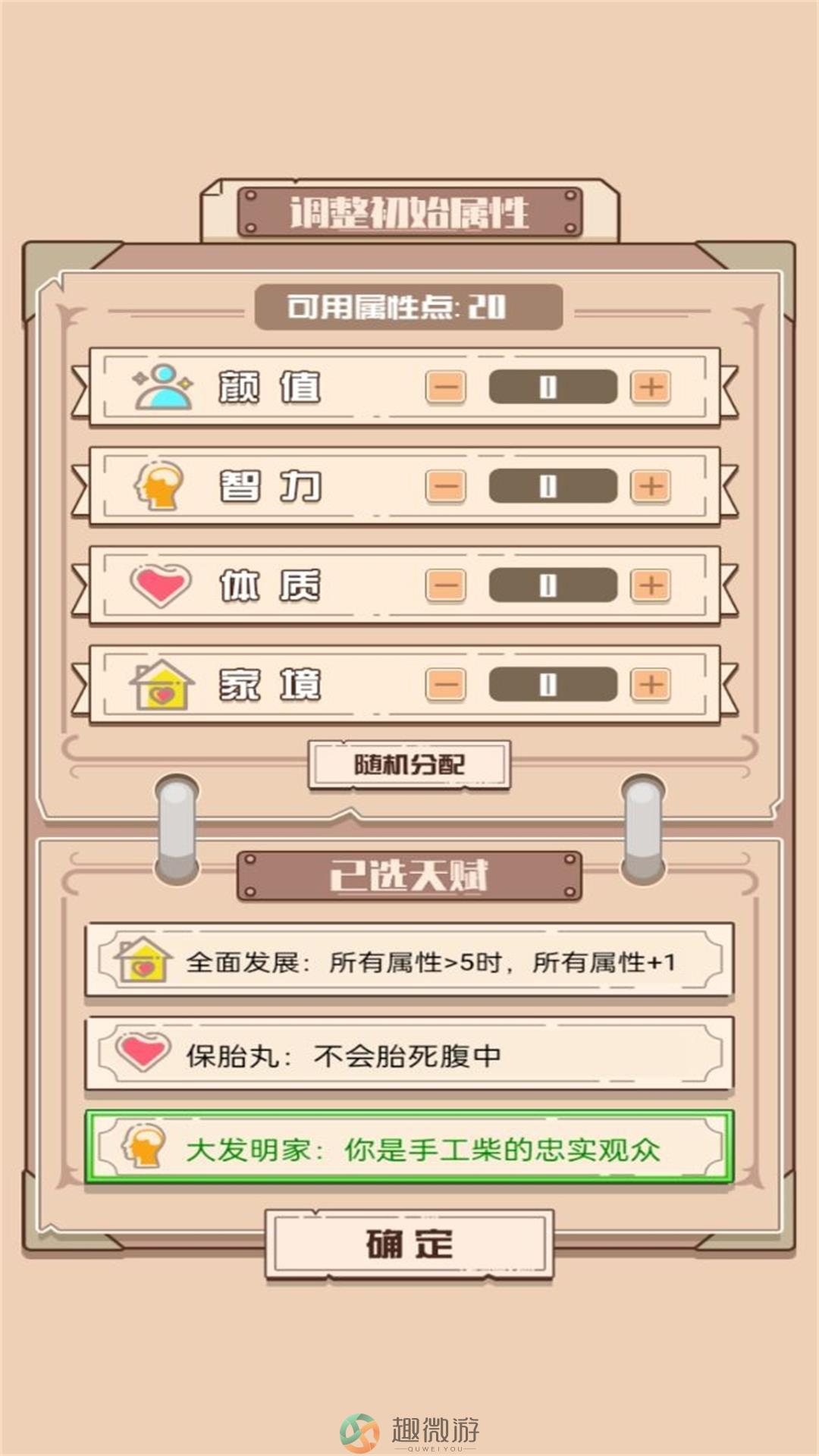Add a point to 家境

click(x=651, y=685)
